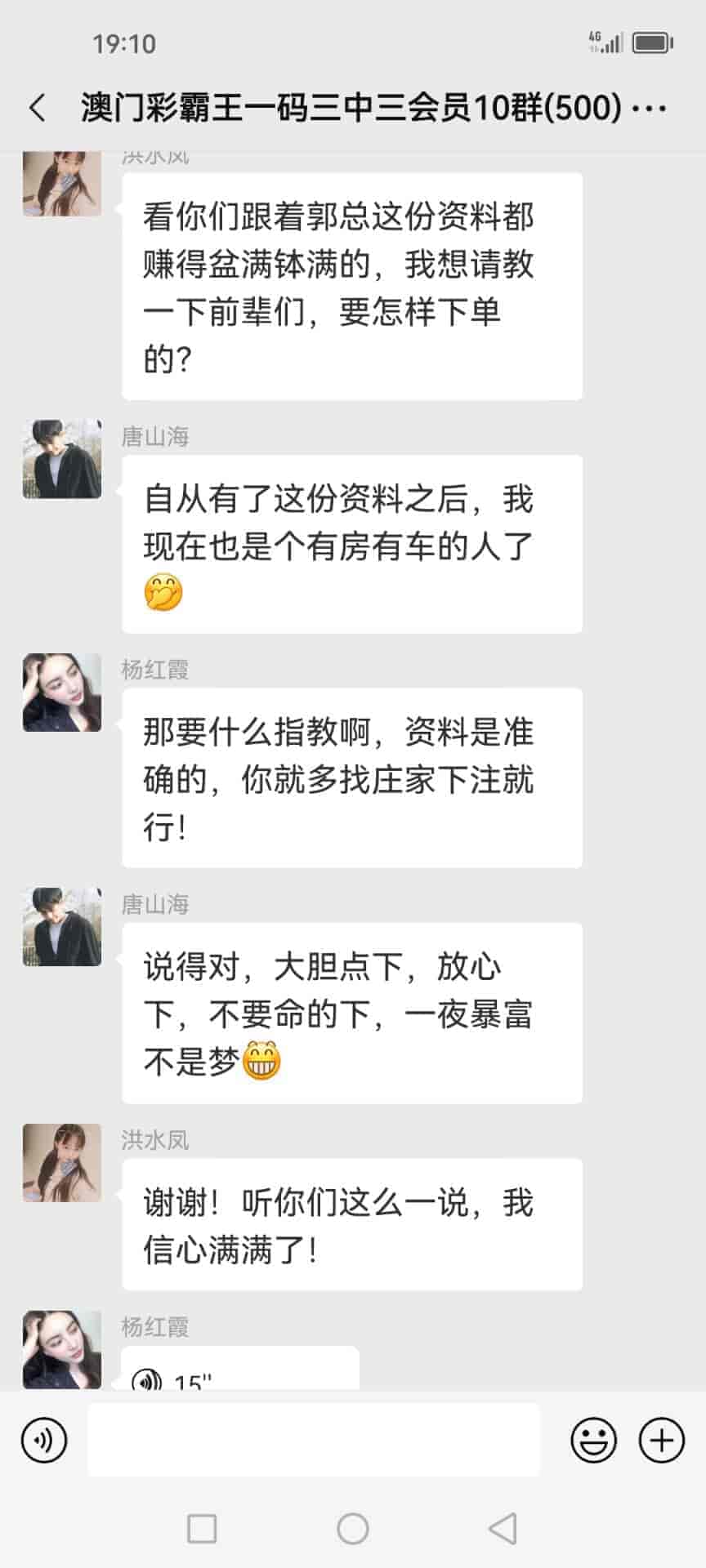Switch to voice input mode
The image size is (706, 1568).
[44, 1439]
